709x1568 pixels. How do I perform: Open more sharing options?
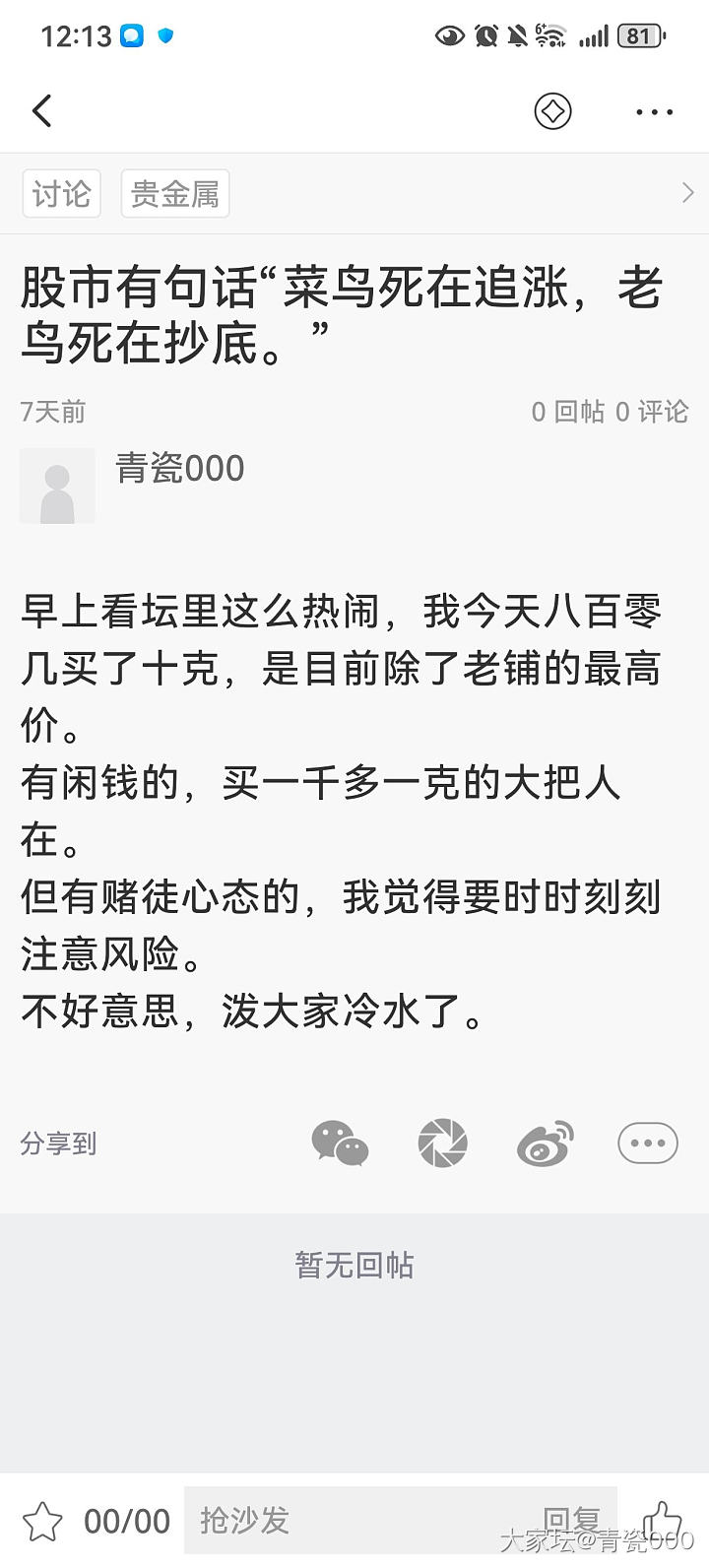[x=647, y=1143]
